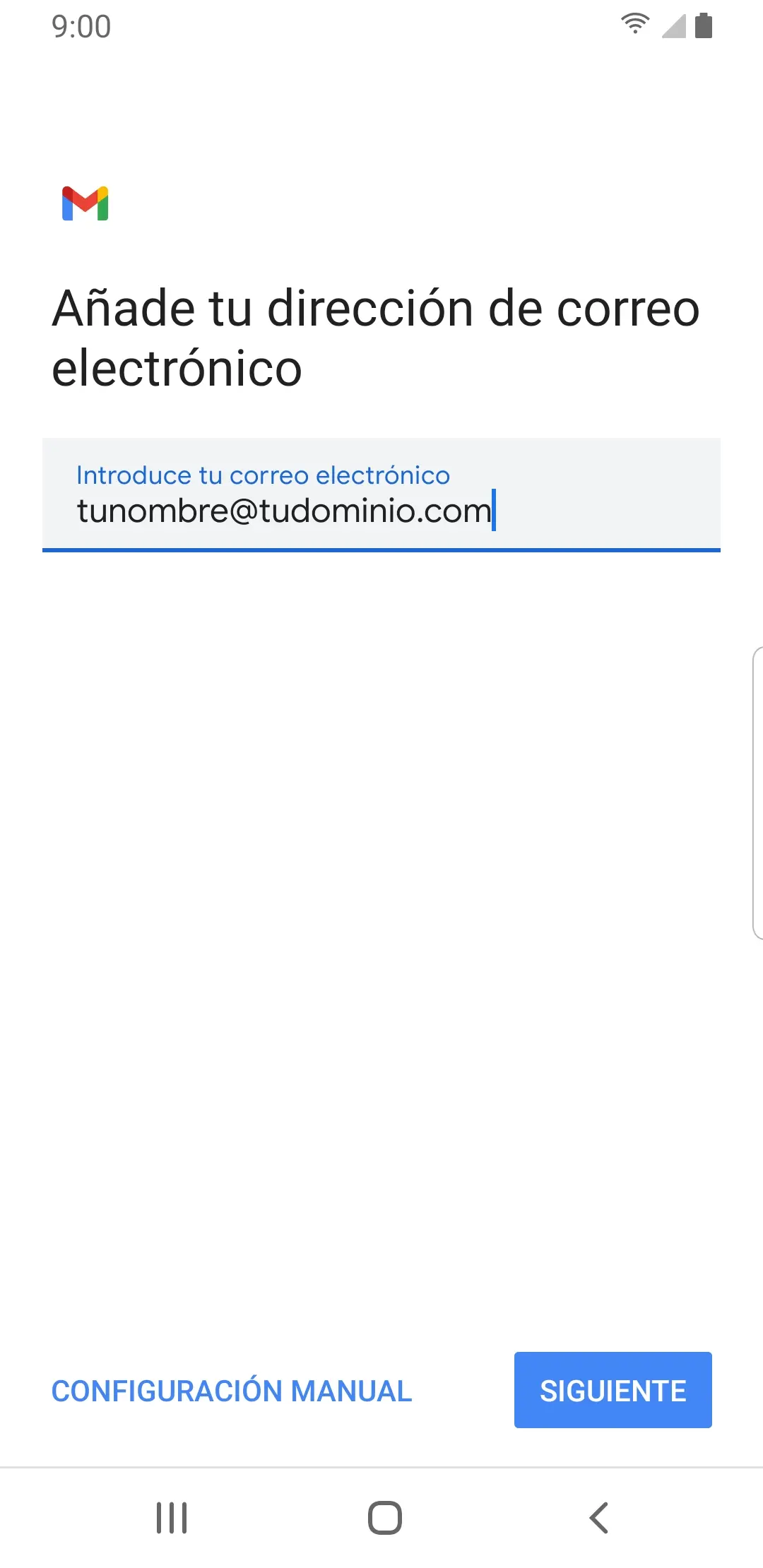Open Configuración manual setup
Viewport: 763px width, 1568px height.
[232, 1391]
